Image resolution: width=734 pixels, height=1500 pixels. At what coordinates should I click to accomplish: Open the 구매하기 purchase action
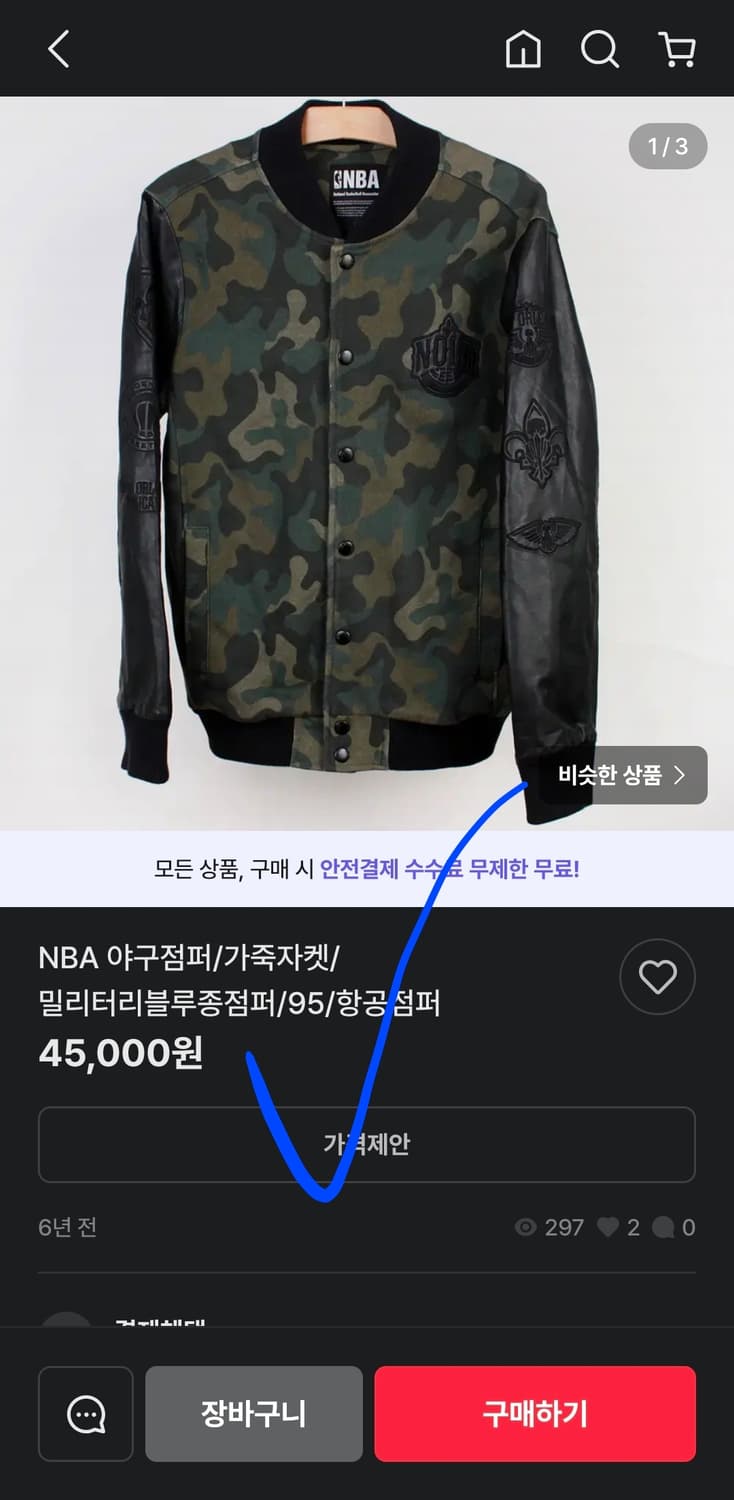(534, 1413)
